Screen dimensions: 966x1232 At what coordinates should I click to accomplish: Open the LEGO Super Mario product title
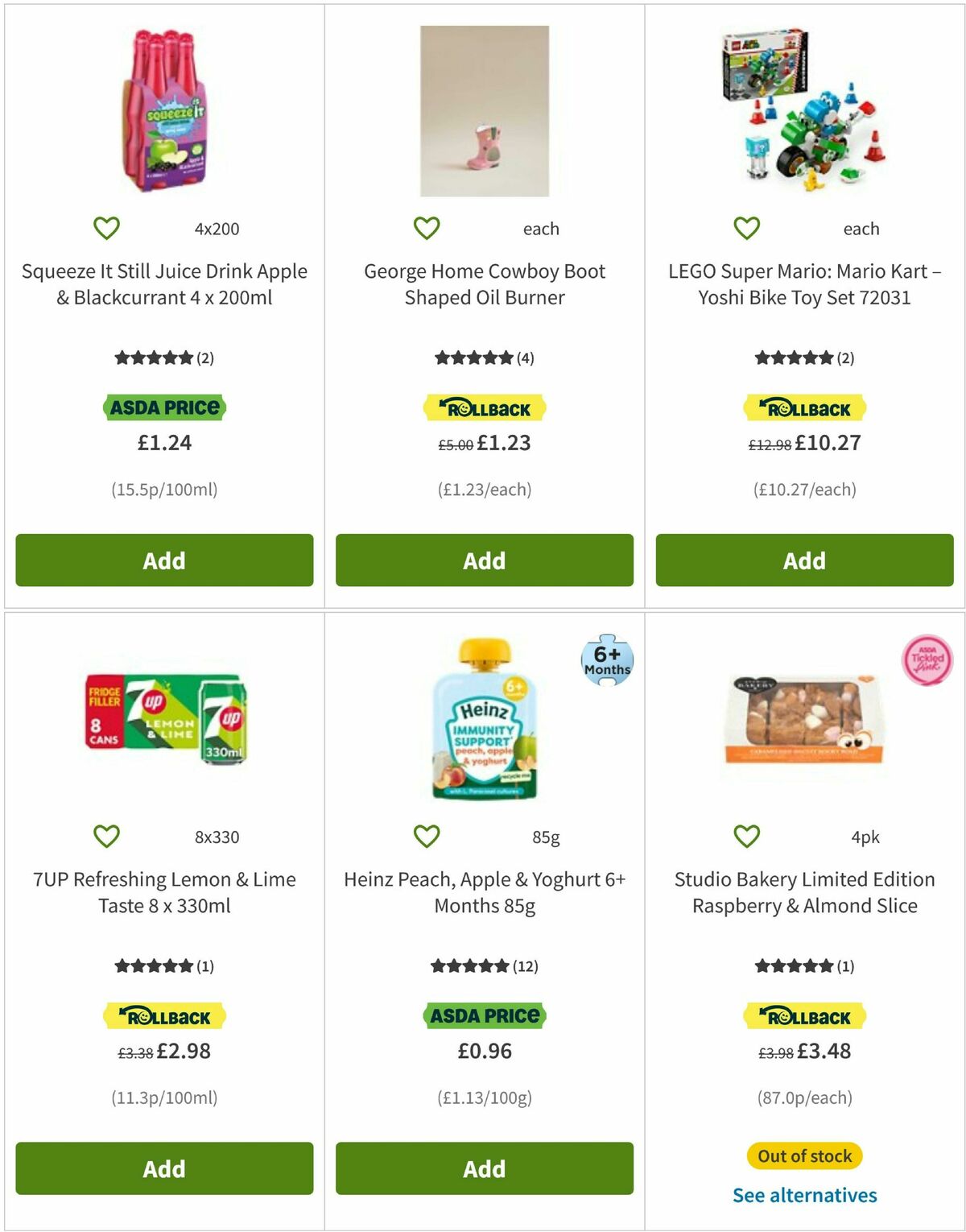tap(803, 284)
